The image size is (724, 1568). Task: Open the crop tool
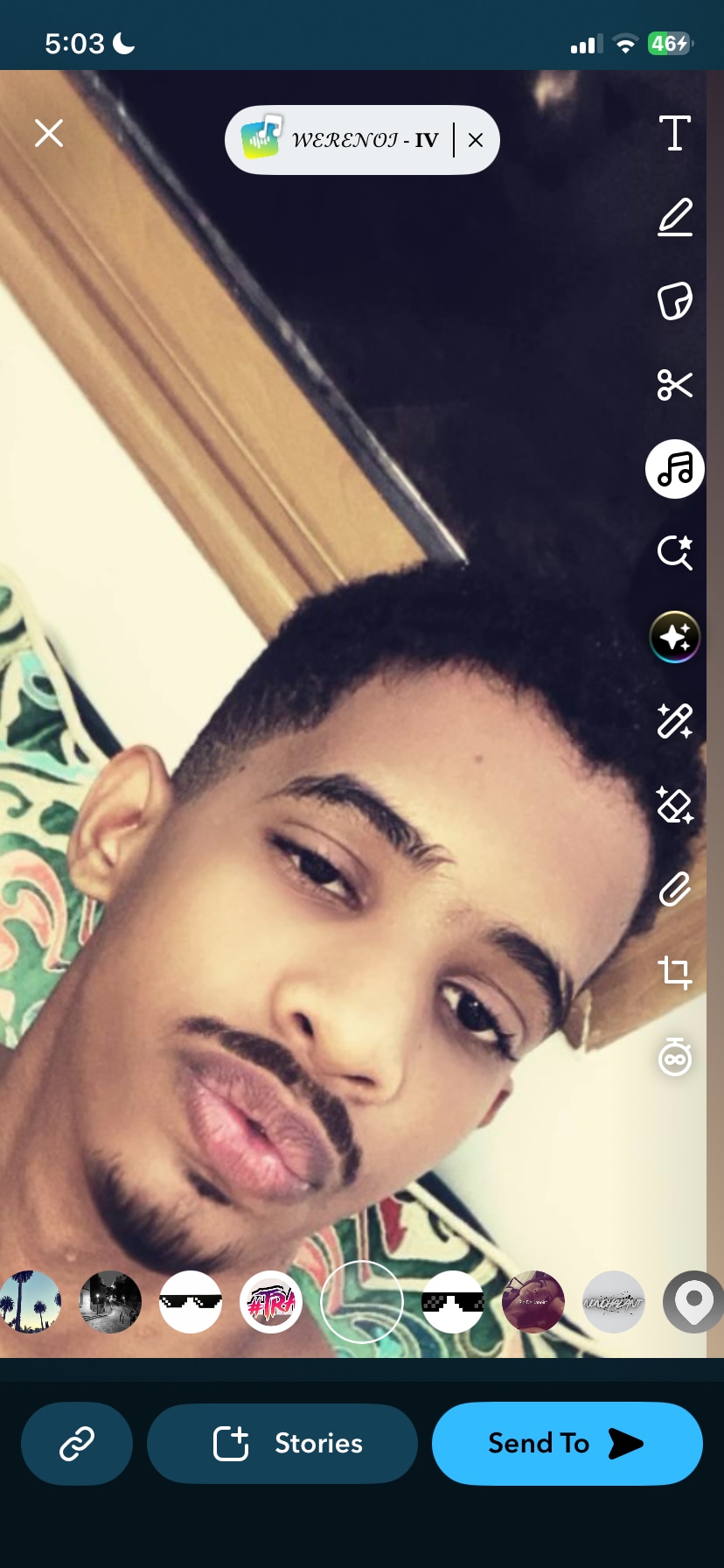coord(675,973)
